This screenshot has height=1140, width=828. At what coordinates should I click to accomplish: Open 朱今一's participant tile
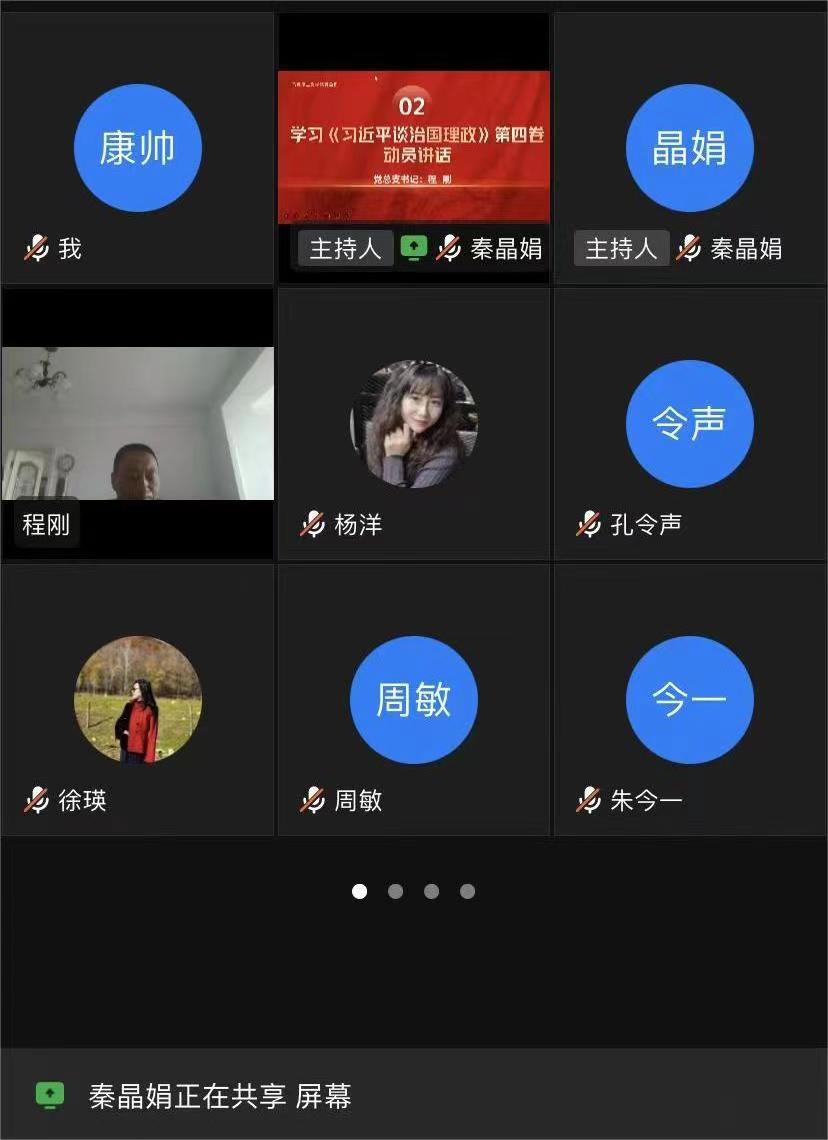tap(690, 700)
